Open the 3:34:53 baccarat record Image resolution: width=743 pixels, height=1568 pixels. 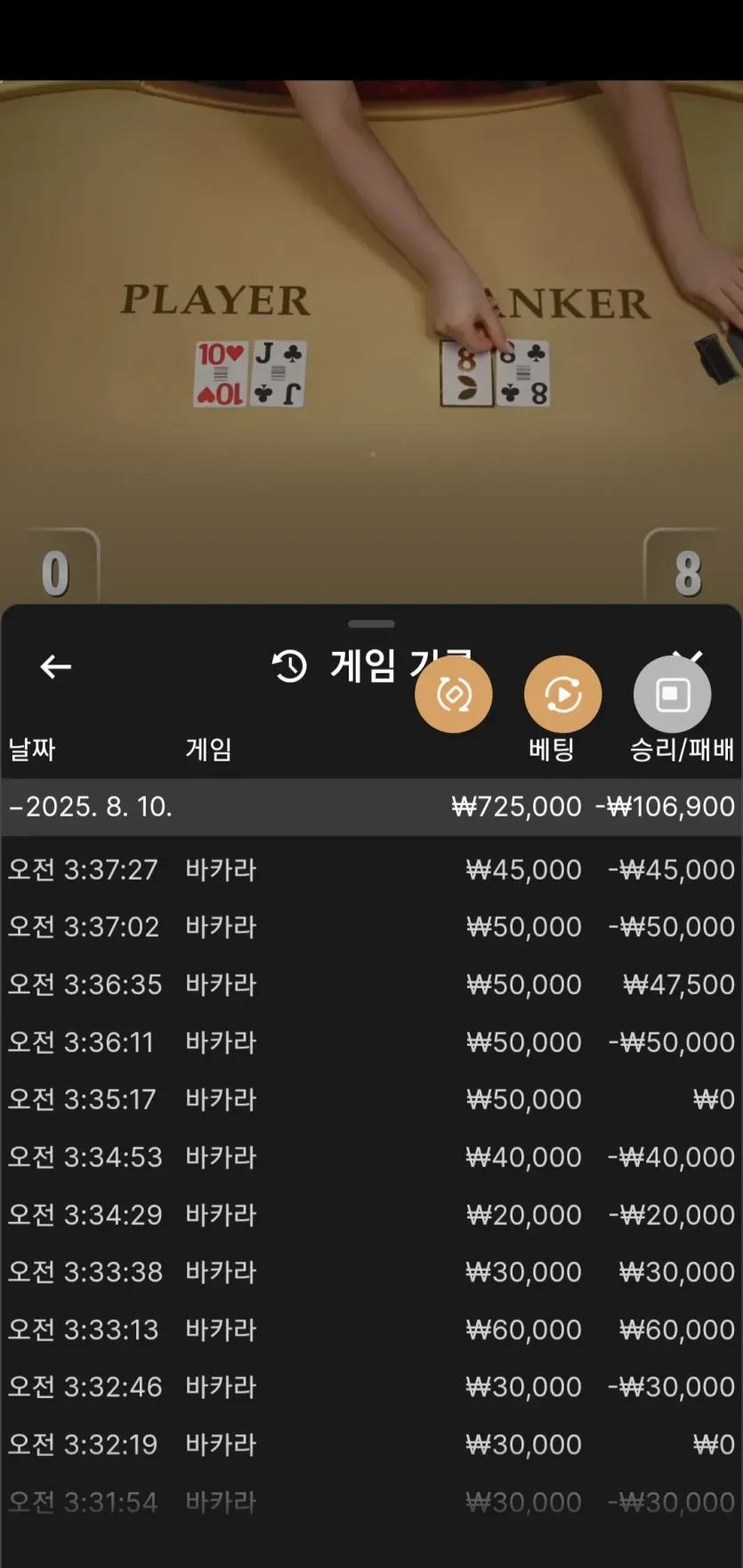pyautogui.click(x=371, y=1157)
